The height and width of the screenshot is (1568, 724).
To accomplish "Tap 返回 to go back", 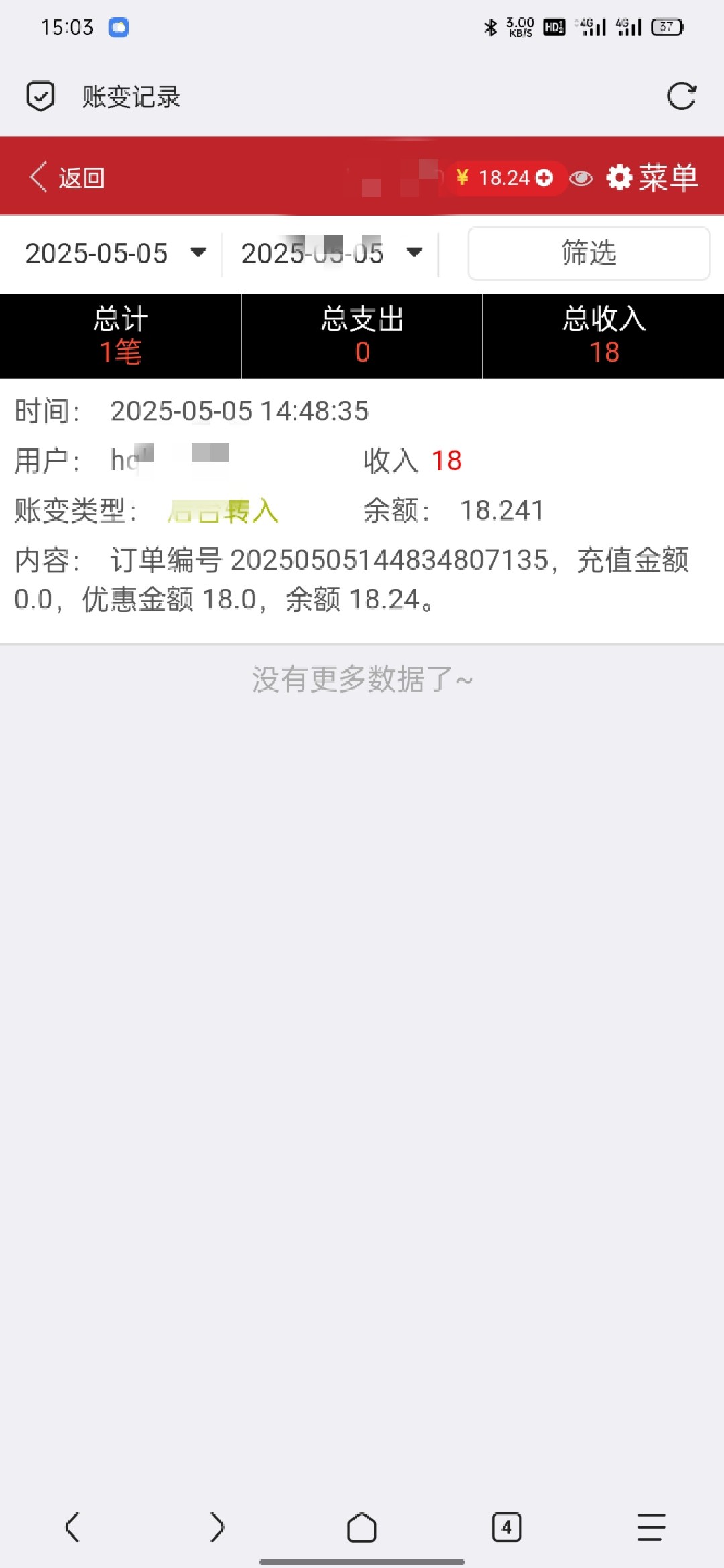I will click(x=67, y=178).
